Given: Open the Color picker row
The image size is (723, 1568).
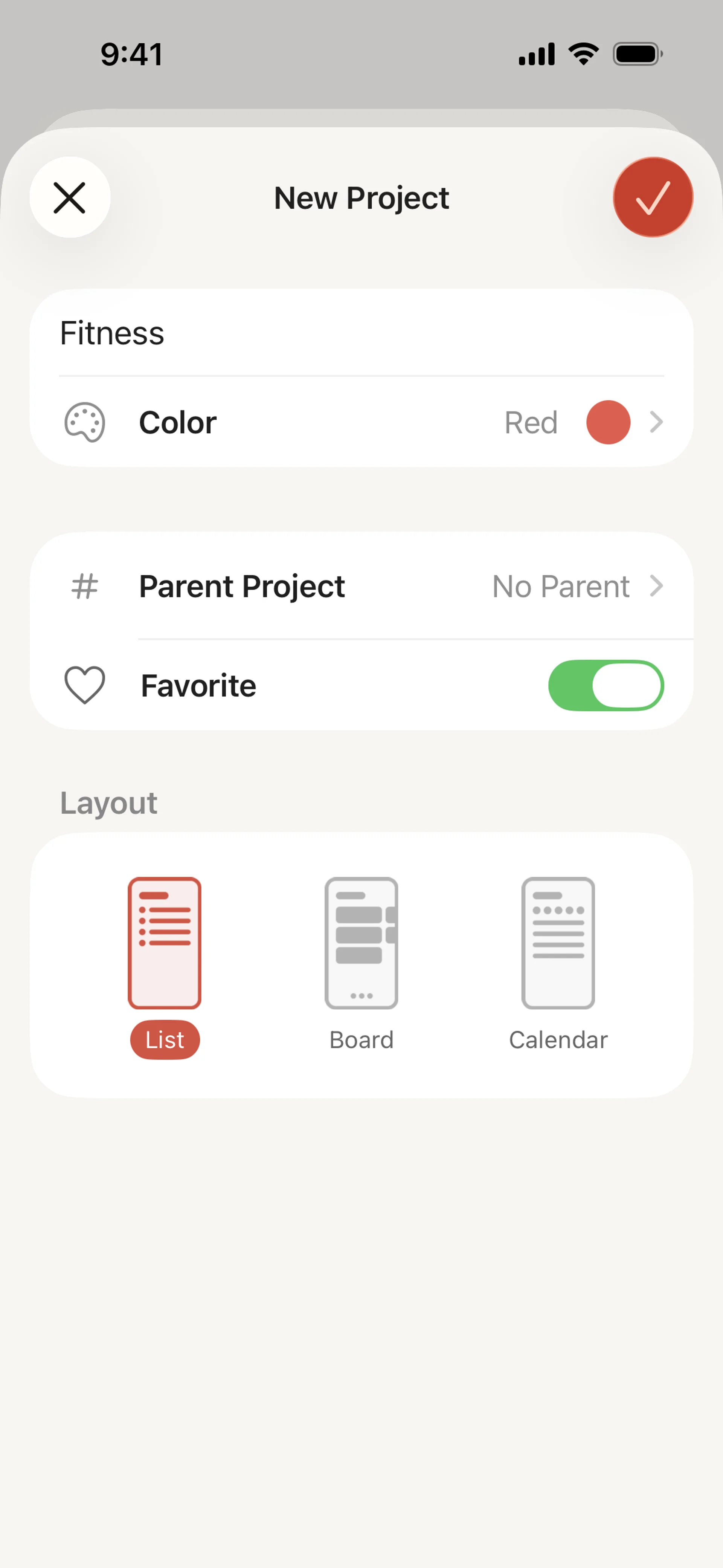Looking at the screenshot, I should (x=361, y=422).
